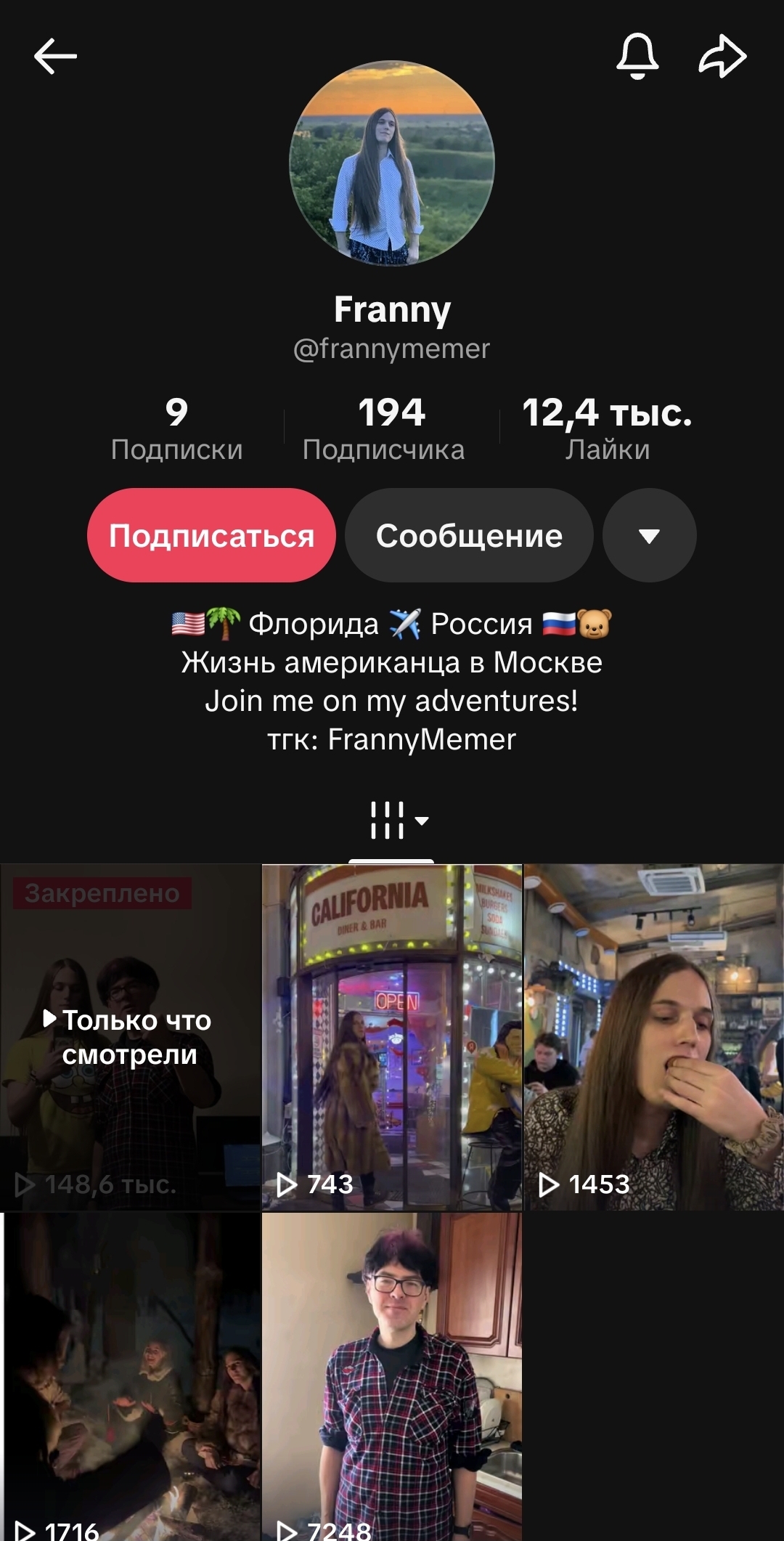View the 9 Подписки list
Viewport: 784px width, 1541px height.
pos(176,428)
